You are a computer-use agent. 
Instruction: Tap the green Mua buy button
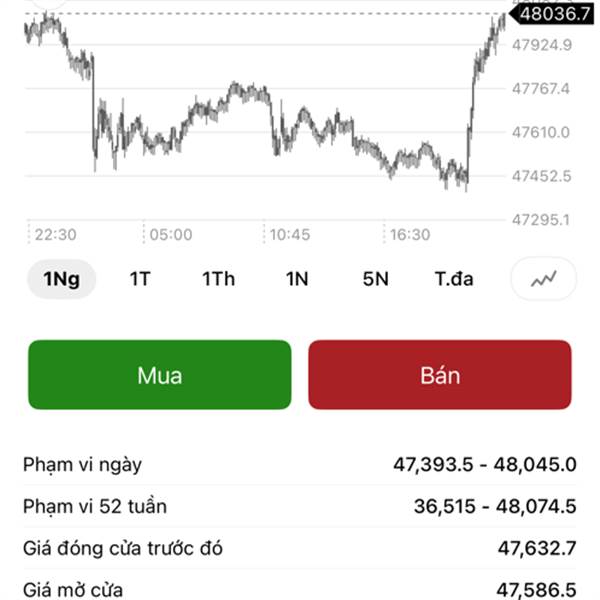160,375
